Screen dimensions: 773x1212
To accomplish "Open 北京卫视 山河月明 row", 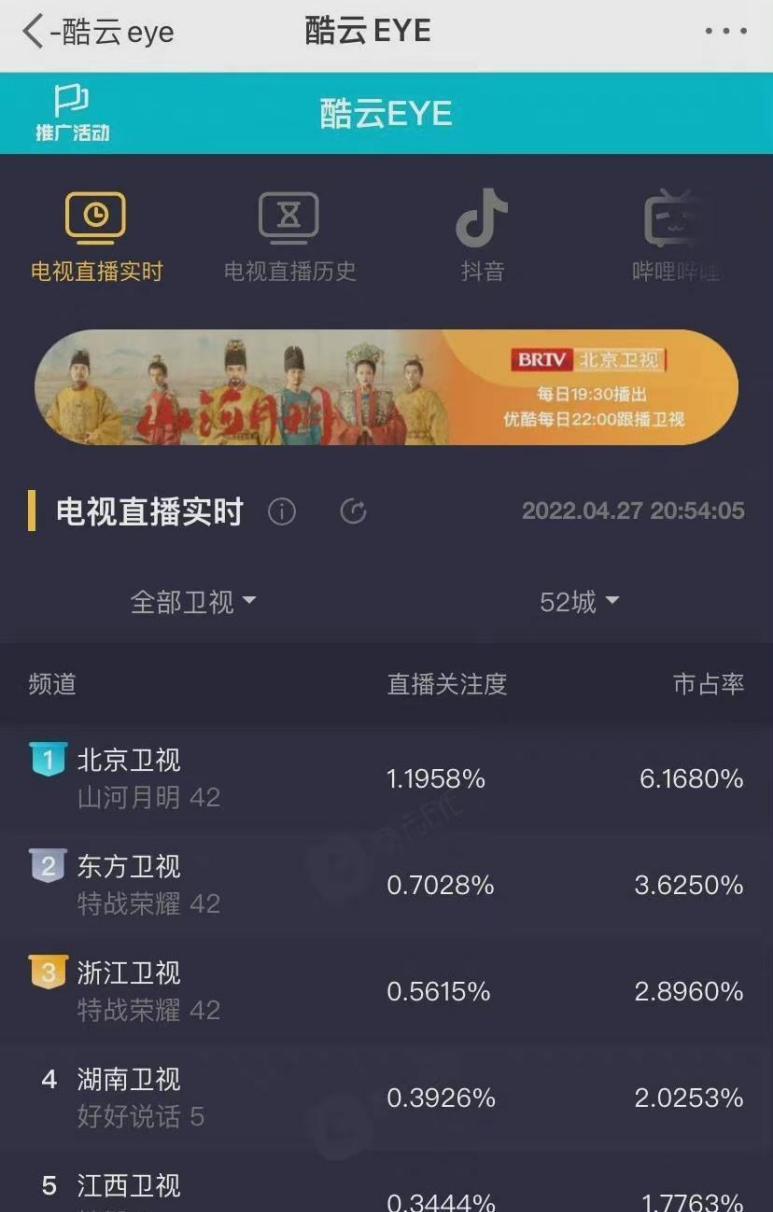I will tap(386, 778).
